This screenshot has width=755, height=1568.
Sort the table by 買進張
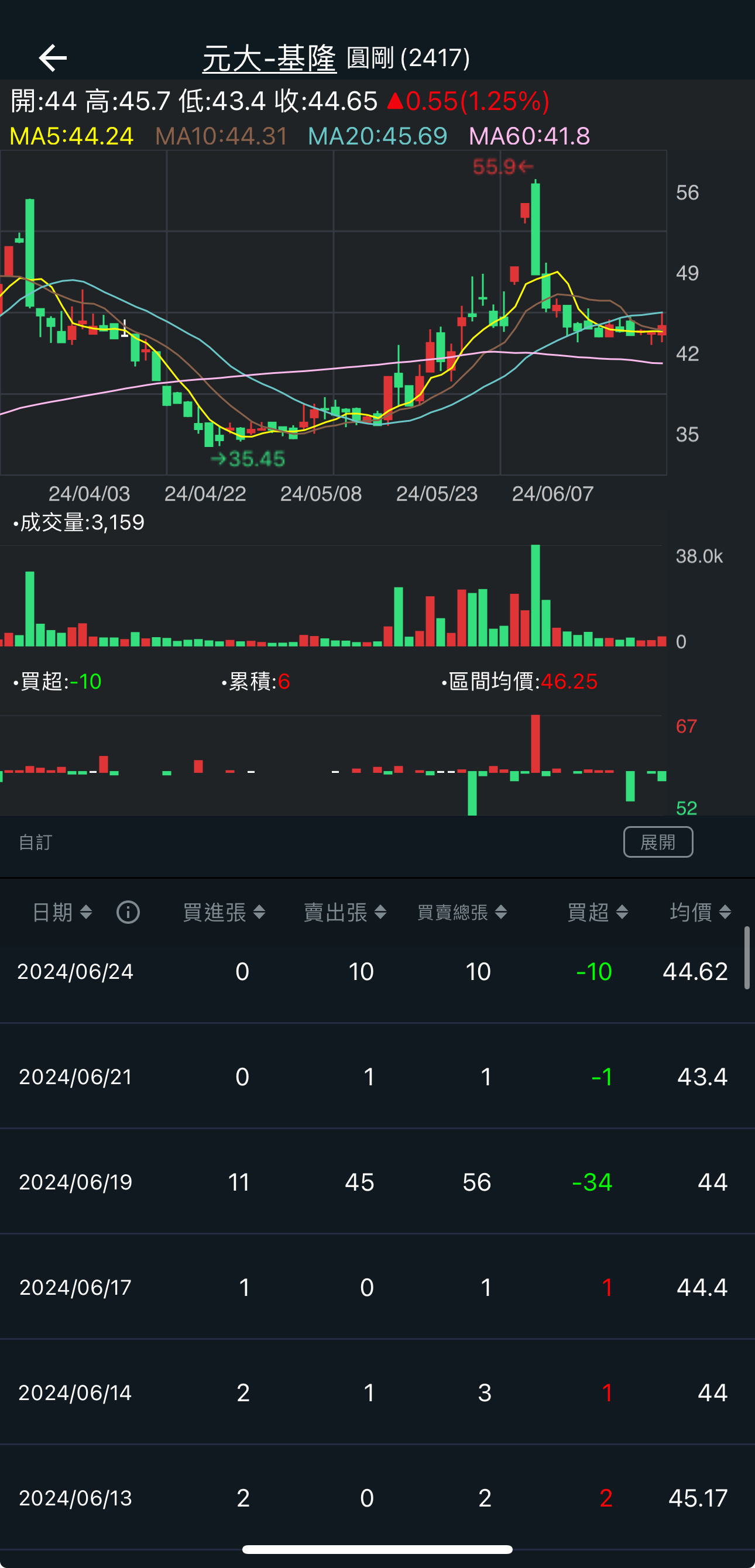[224, 912]
